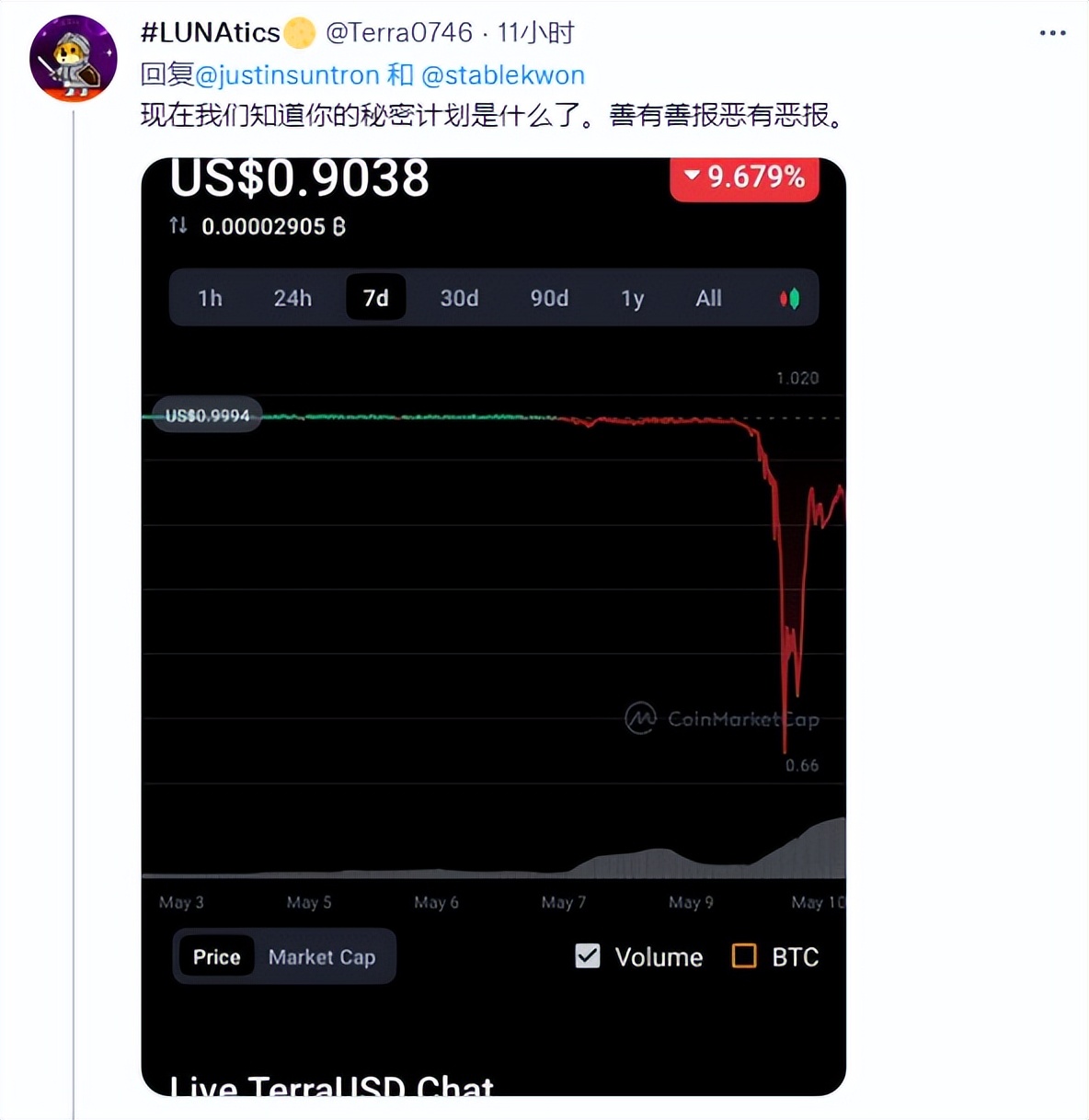The height and width of the screenshot is (1120, 1089).
Task: Click the moon emoji next to the username
Action: tap(301, 31)
